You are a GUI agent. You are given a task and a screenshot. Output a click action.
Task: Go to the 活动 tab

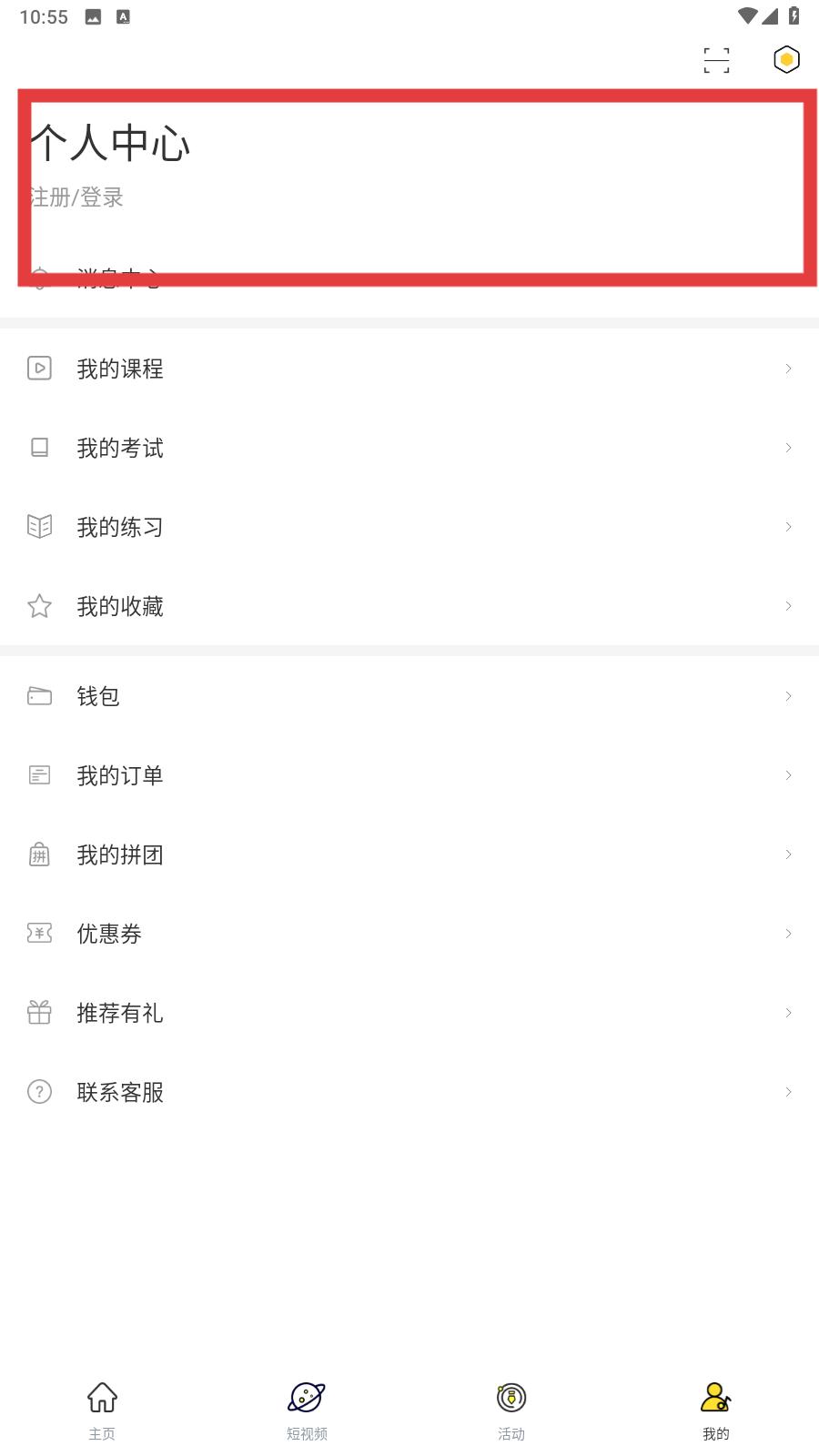coord(511,1410)
